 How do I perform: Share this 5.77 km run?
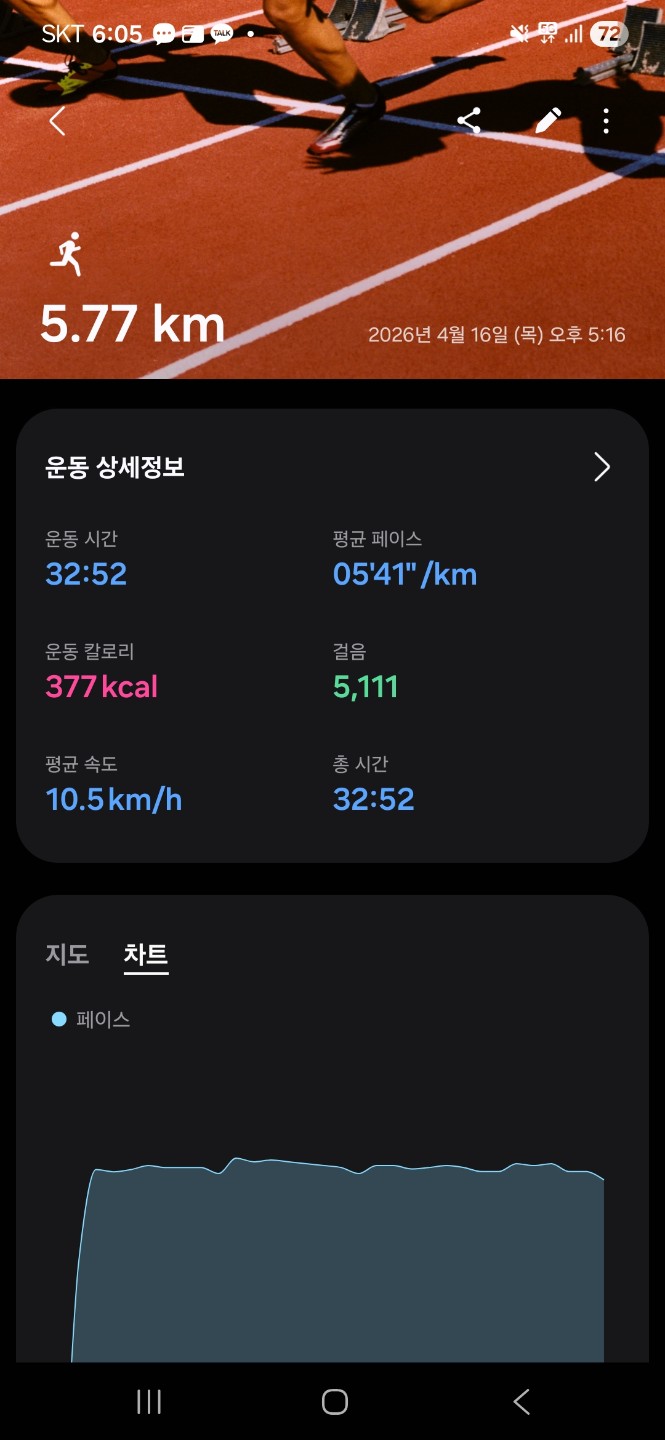[469, 122]
